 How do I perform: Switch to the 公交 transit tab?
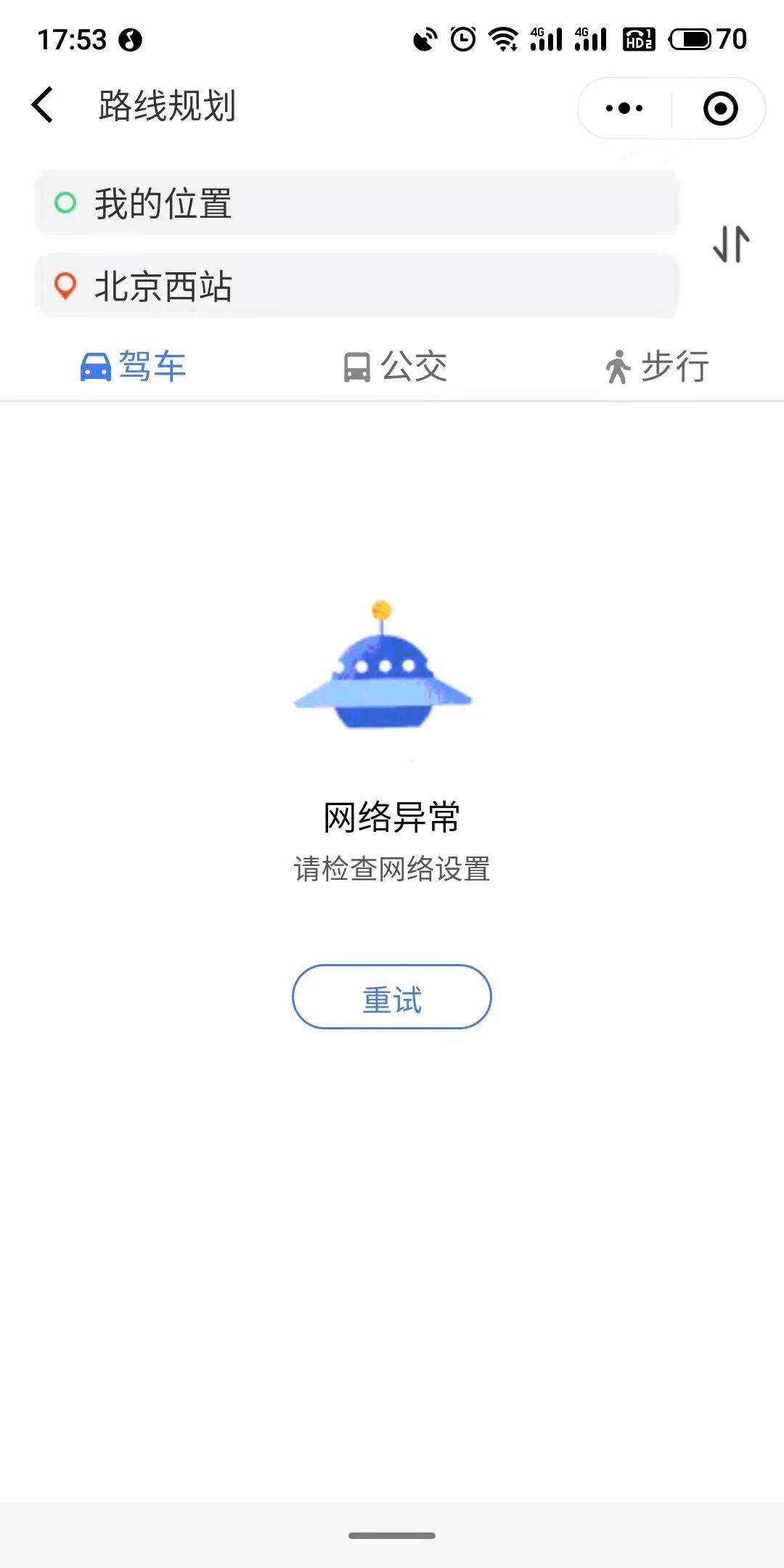[395, 366]
